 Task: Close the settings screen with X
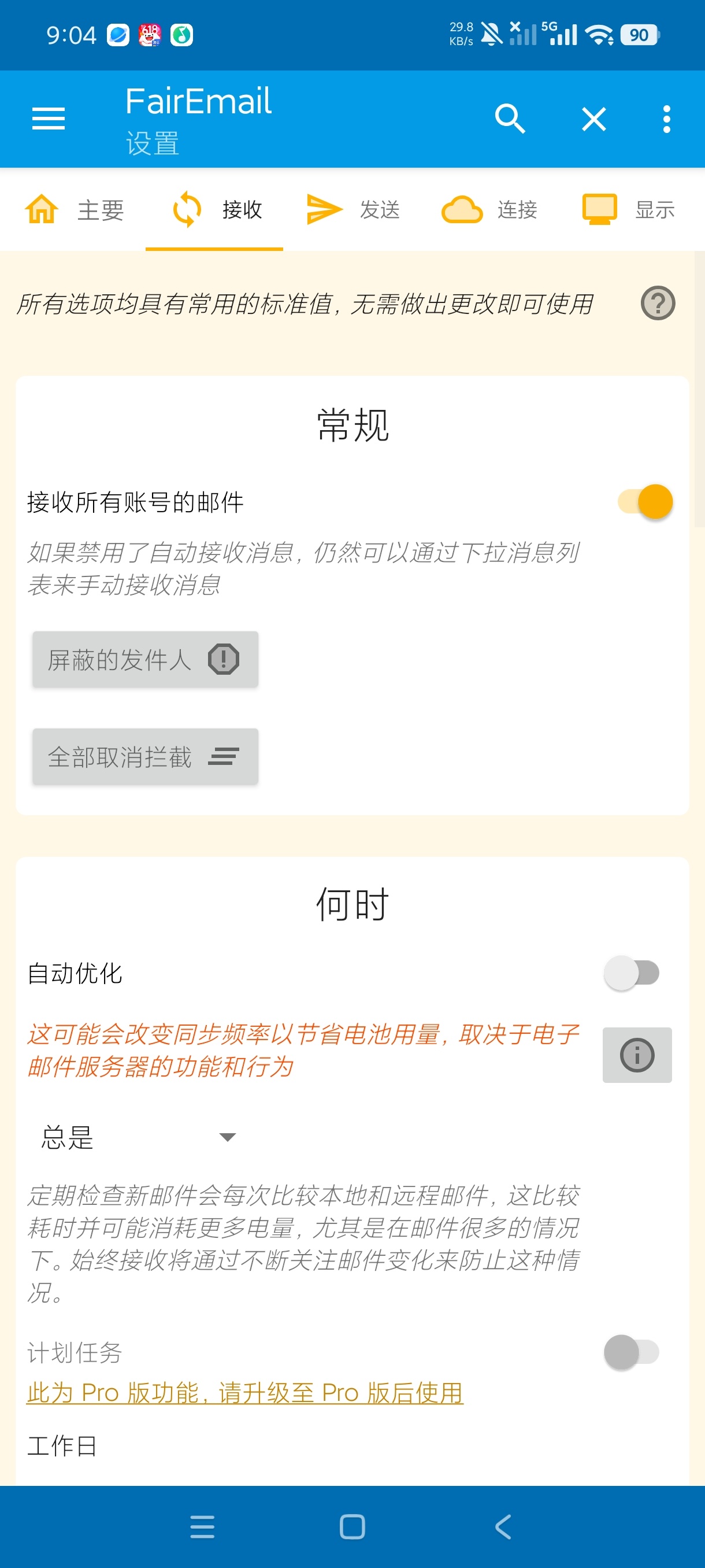[x=593, y=119]
